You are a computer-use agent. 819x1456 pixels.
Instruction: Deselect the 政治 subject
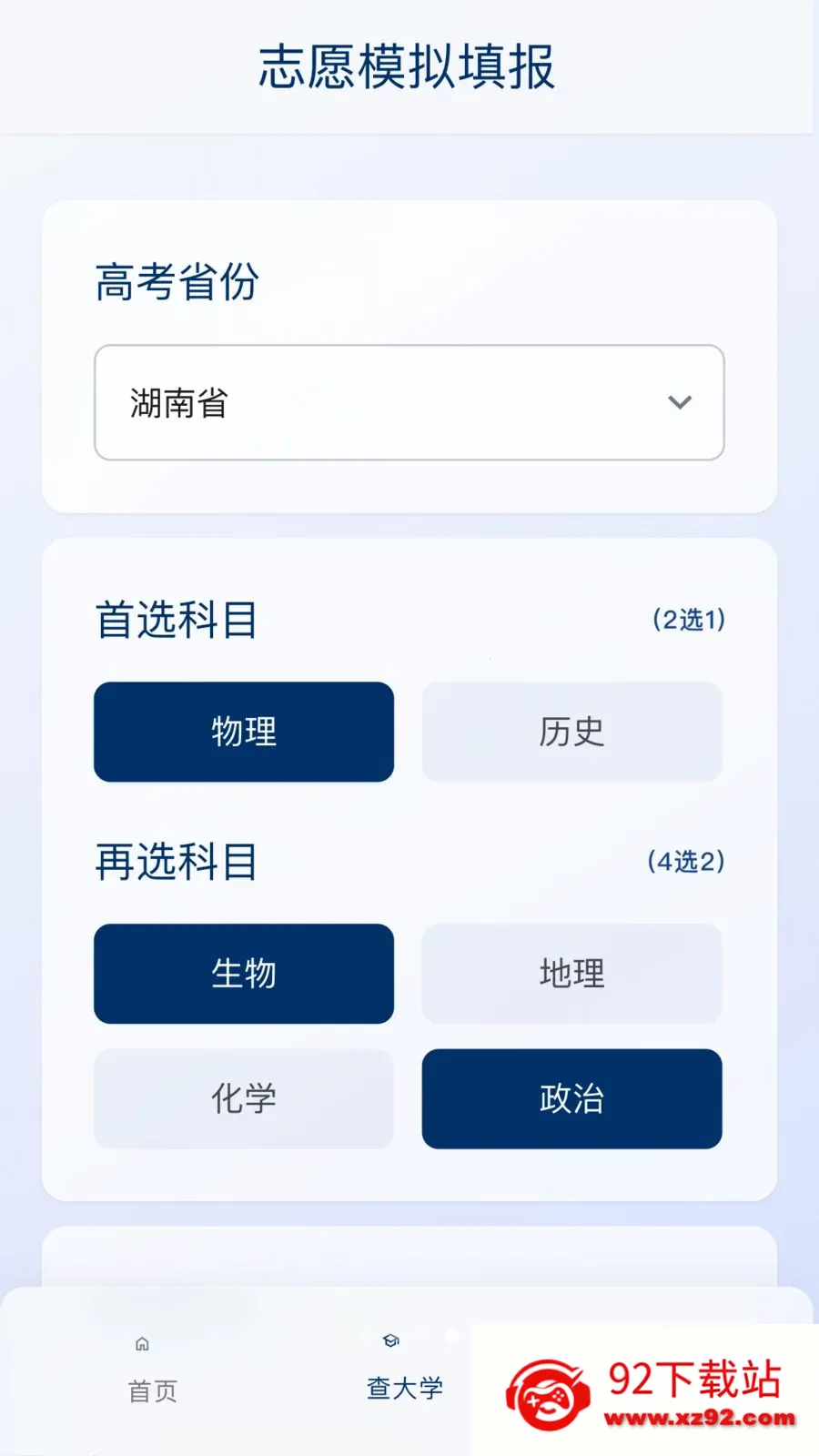click(x=571, y=1099)
